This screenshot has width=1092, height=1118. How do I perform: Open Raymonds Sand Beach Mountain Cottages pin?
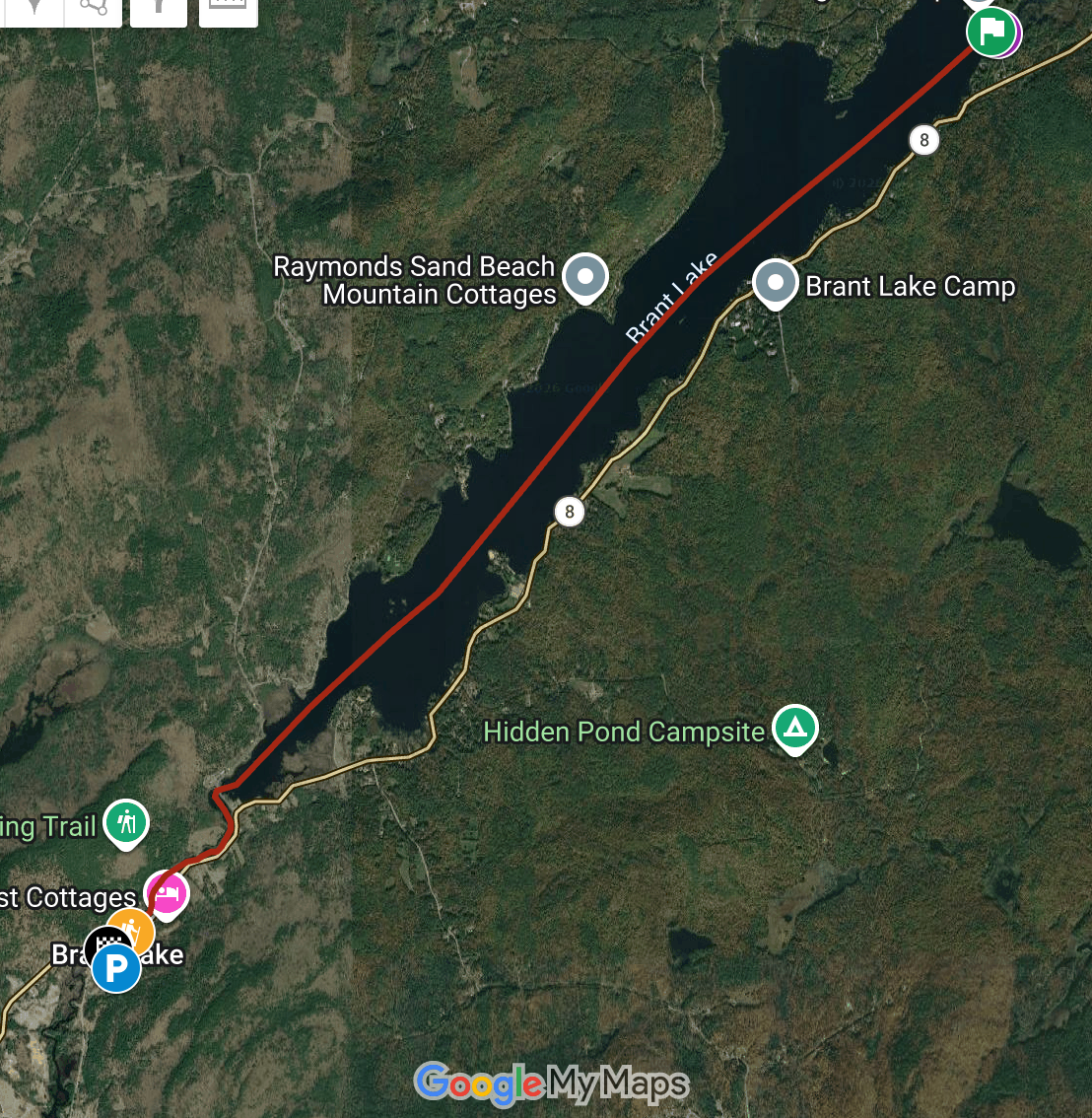point(586,276)
